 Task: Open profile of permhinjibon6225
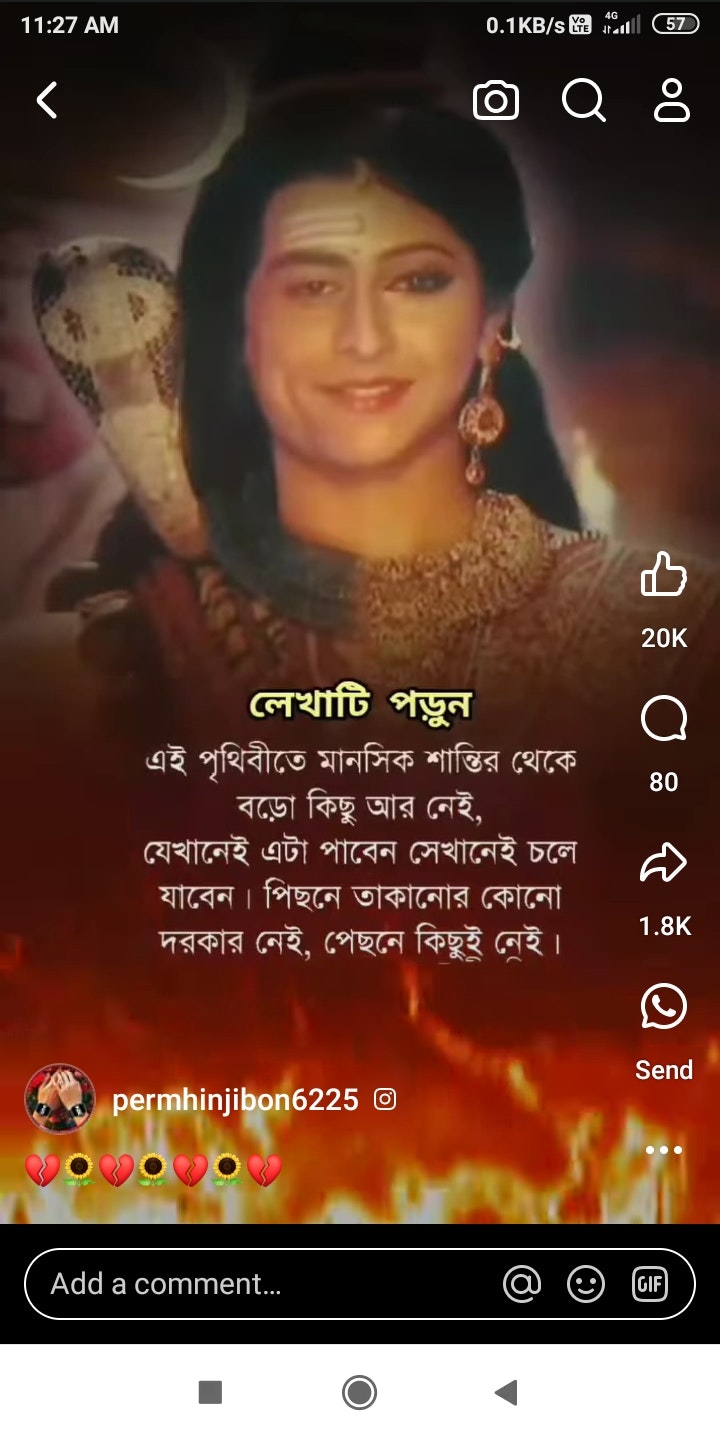(235, 1098)
